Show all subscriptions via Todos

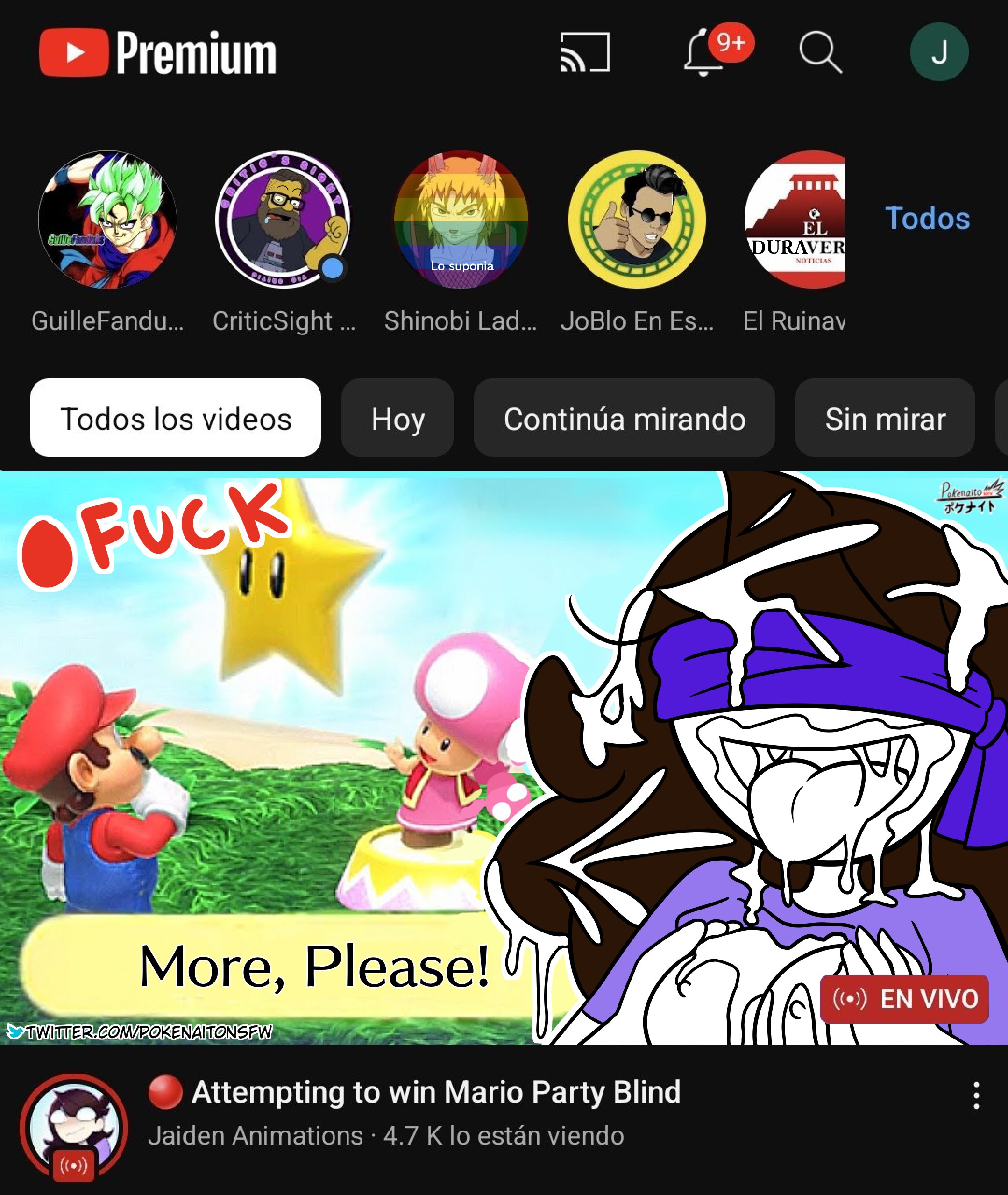pyautogui.click(x=927, y=218)
